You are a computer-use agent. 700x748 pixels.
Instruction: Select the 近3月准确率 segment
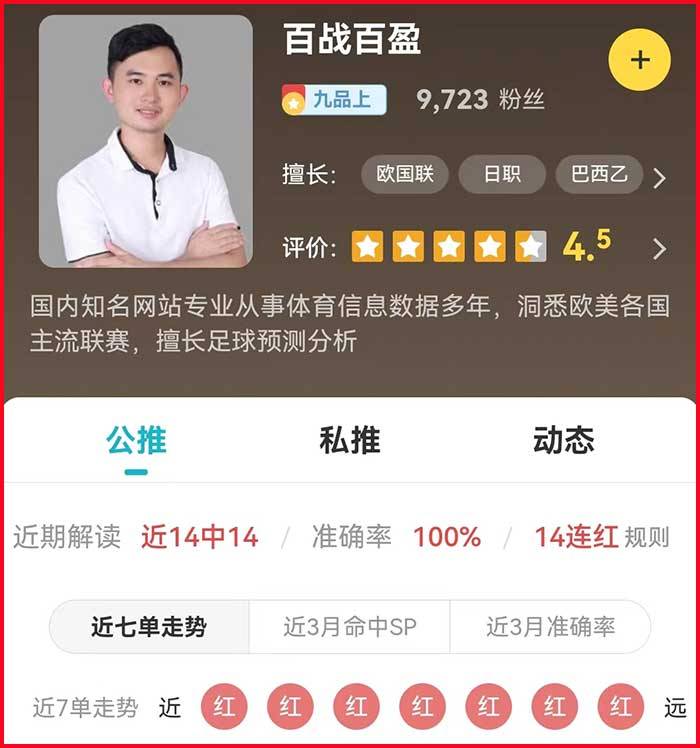[551, 628]
